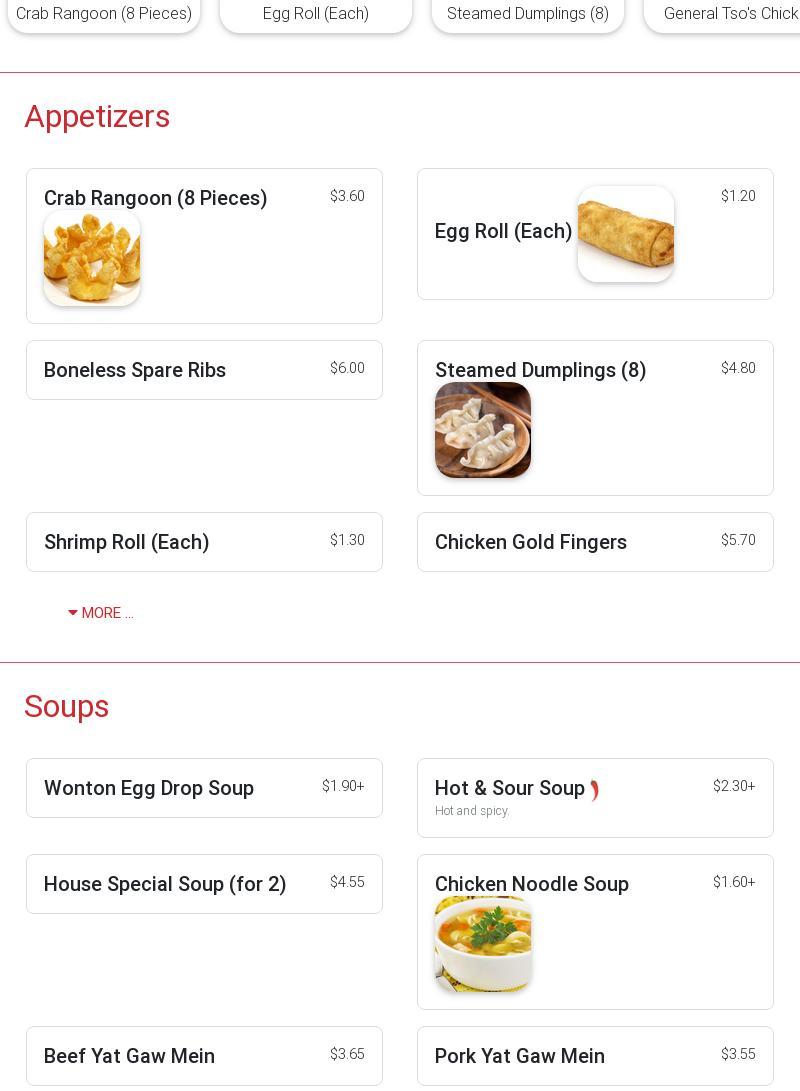The height and width of the screenshot is (1091, 800).
Task: Choose Shrimp Roll (Each) for $1.30
Action: pyautogui.click(x=204, y=542)
